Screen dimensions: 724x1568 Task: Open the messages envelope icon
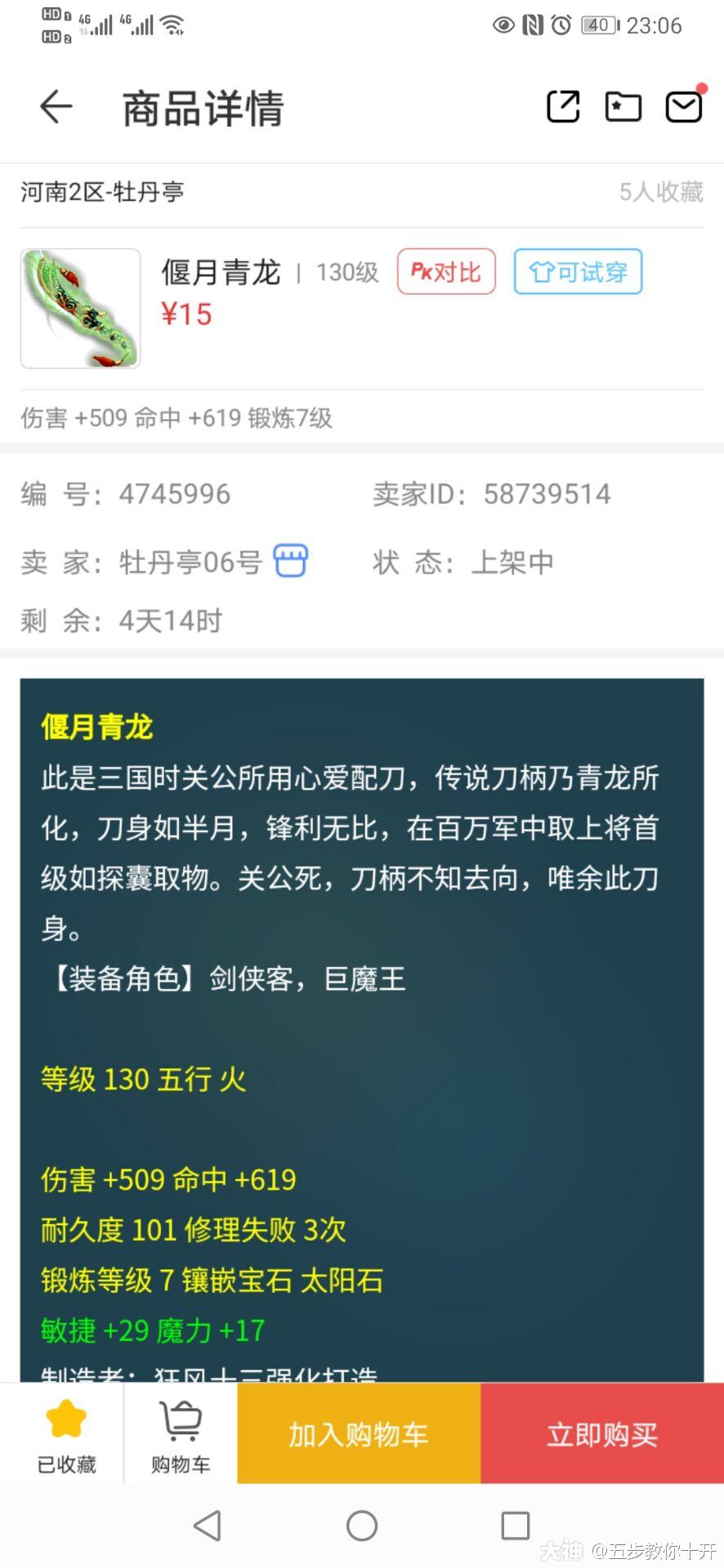coord(683,107)
